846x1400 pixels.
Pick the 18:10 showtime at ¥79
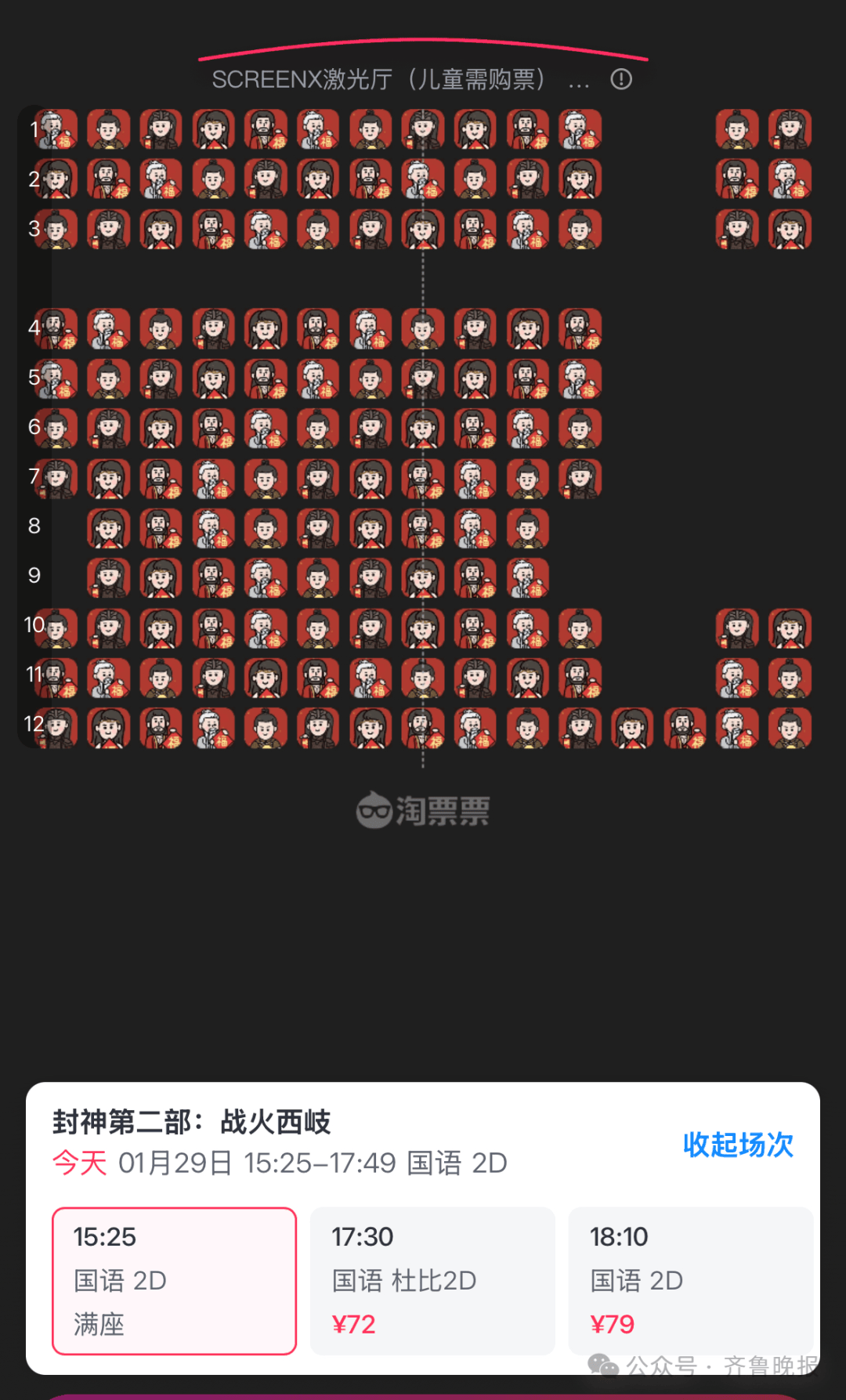pyautogui.click(x=689, y=1280)
